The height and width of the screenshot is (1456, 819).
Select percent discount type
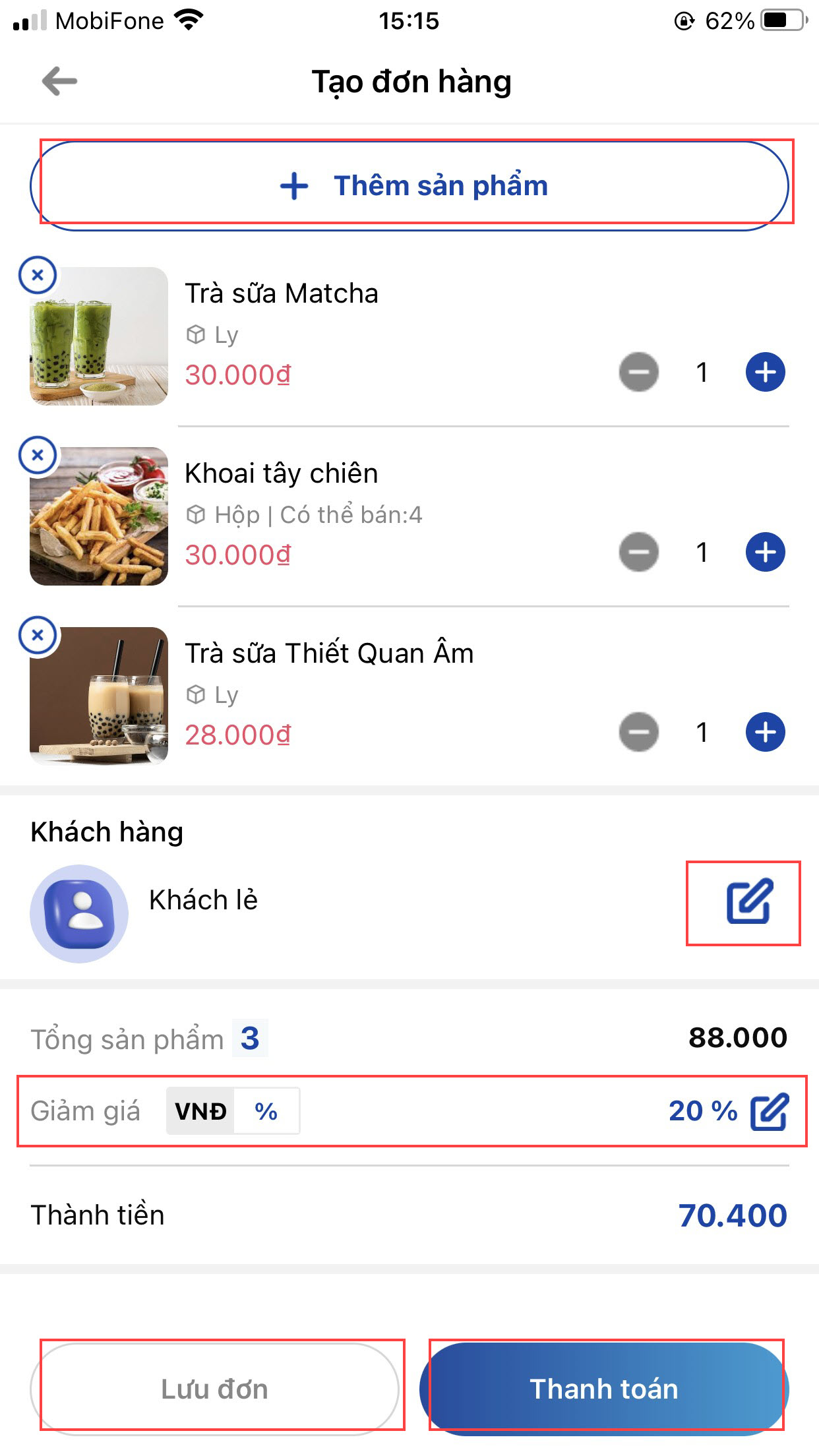(266, 1112)
